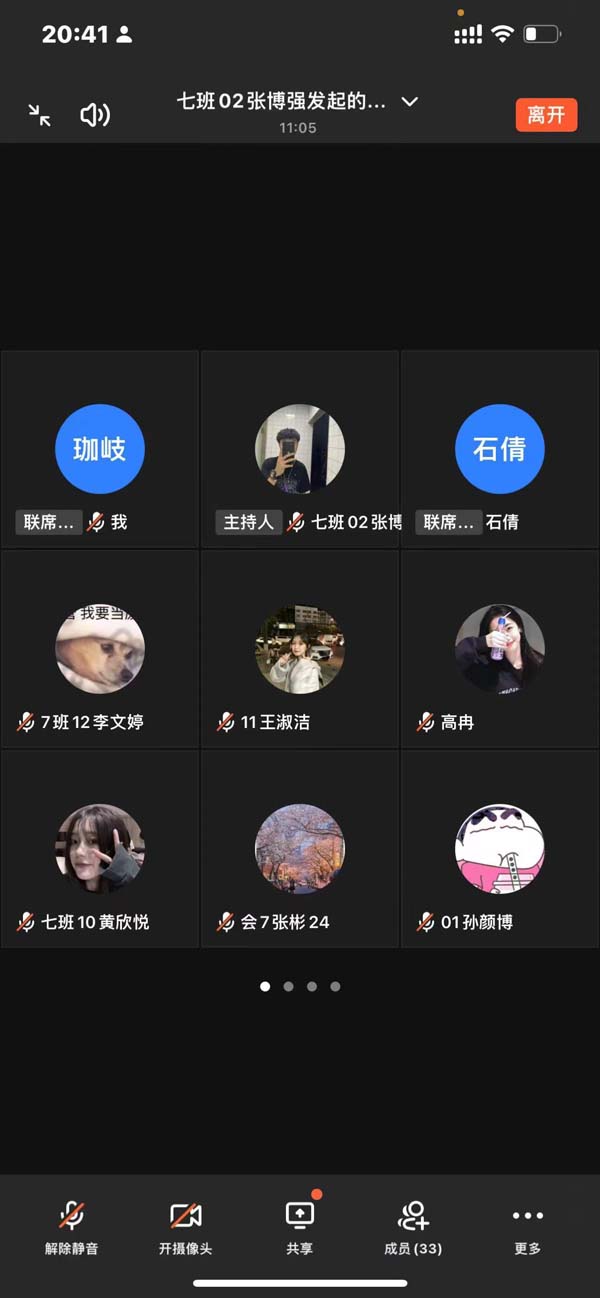Open the 成员 (33) members list
Viewport: 600px width, 1298px height.
click(413, 1228)
